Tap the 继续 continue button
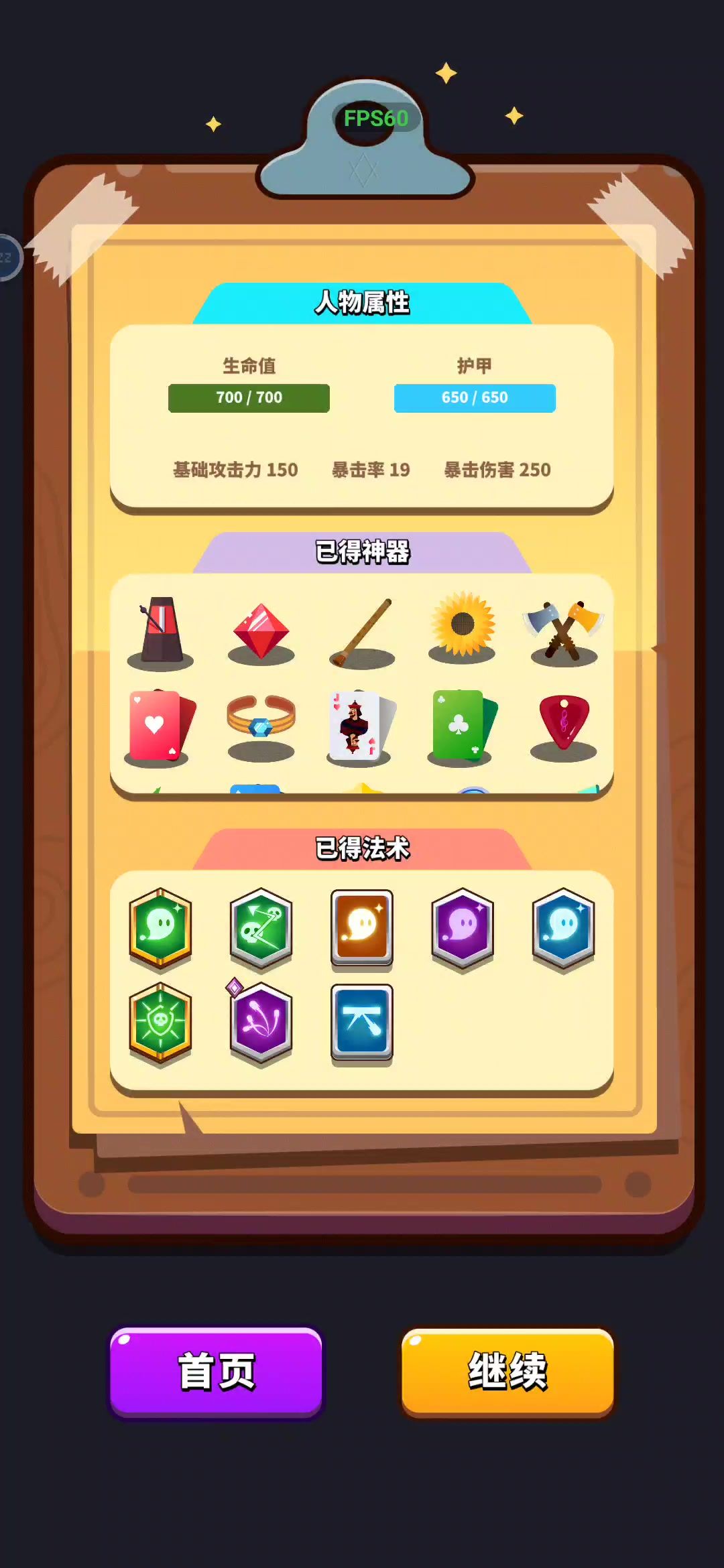Screen dimensions: 724x1568 (x=507, y=1371)
